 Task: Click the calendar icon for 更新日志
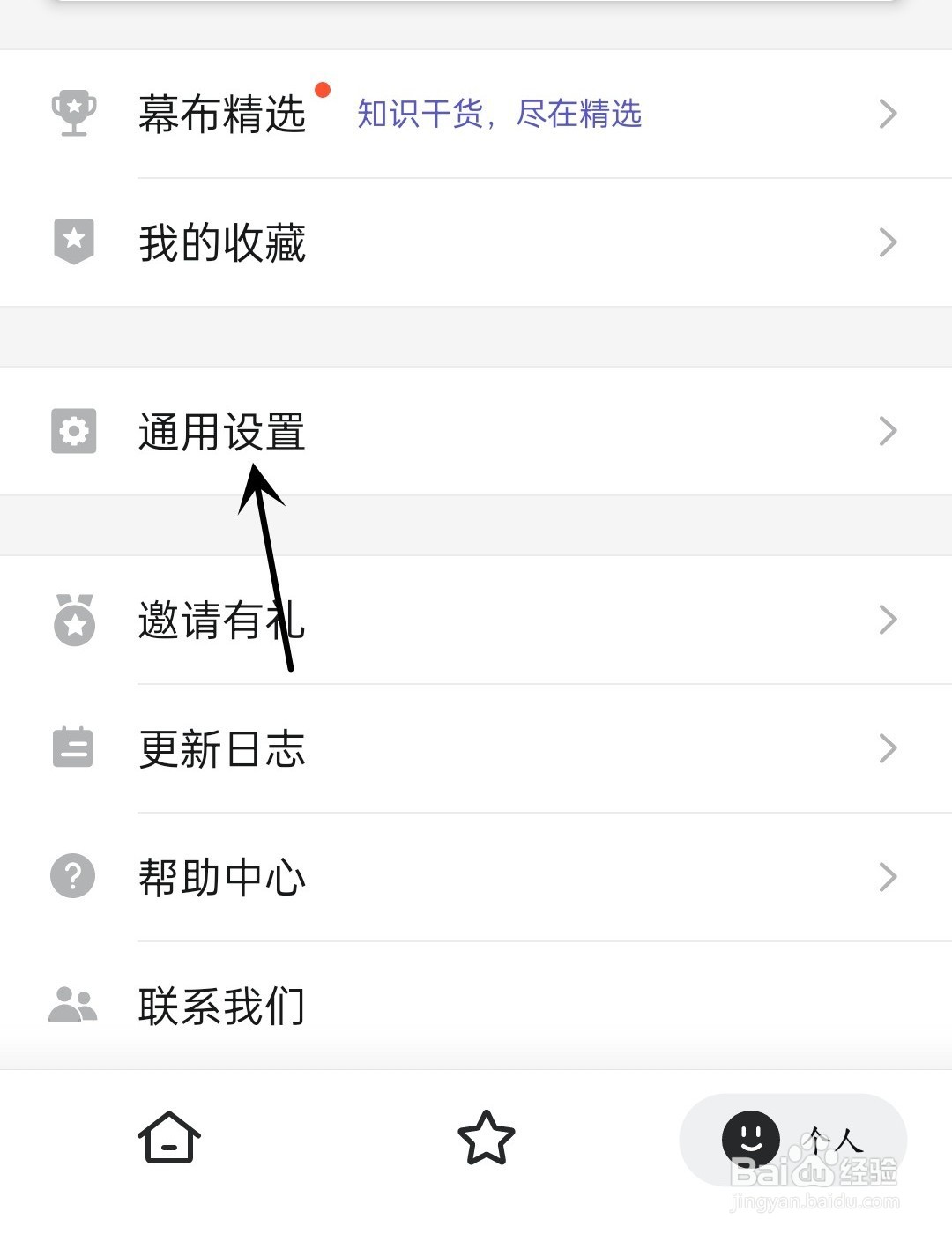pos(72,747)
